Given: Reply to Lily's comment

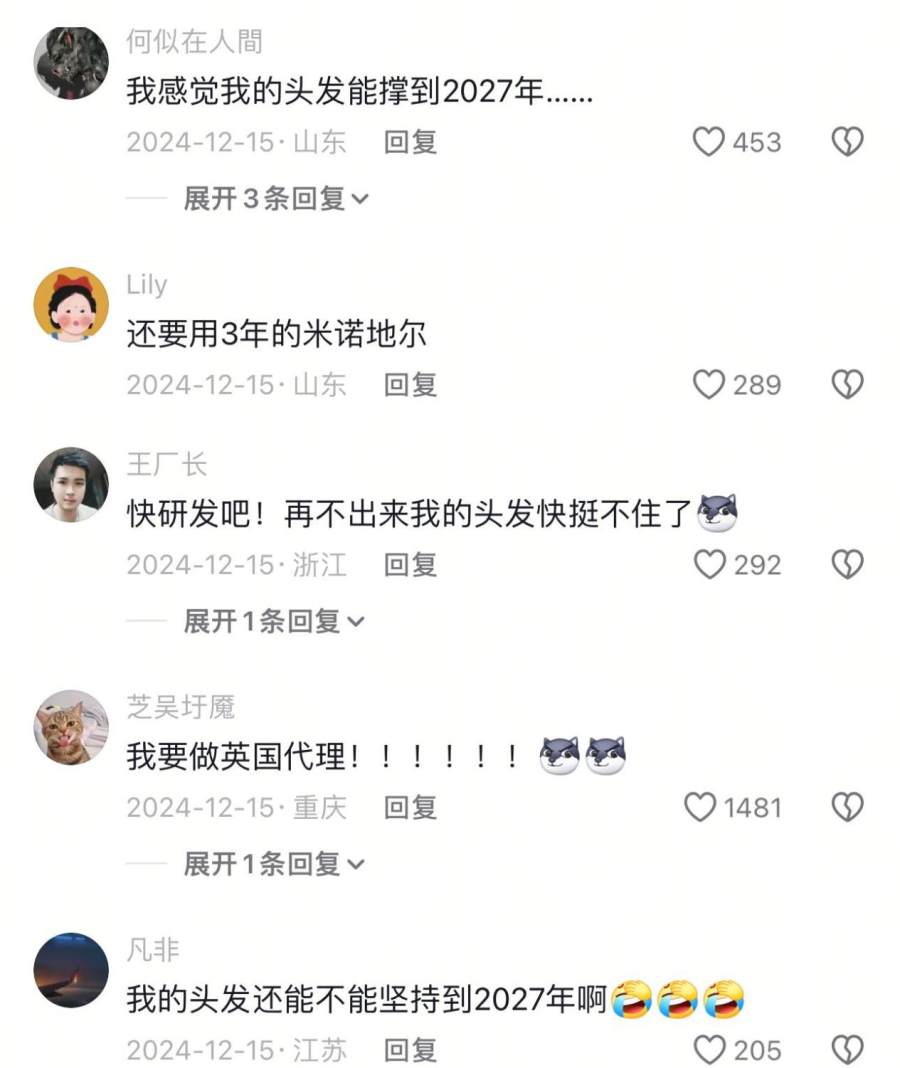Looking at the screenshot, I should (x=410, y=385).
